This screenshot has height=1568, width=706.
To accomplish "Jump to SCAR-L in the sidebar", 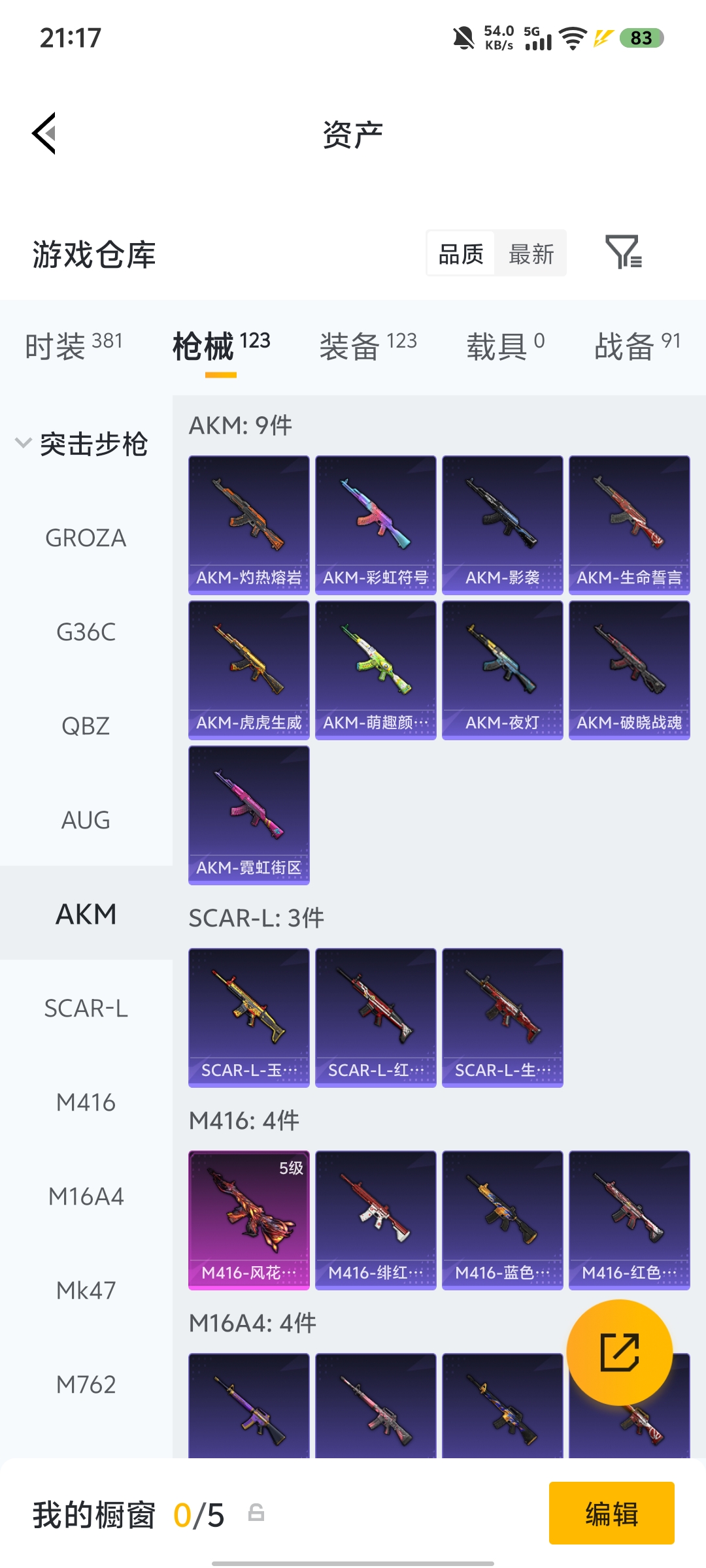I will (x=86, y=1009).
